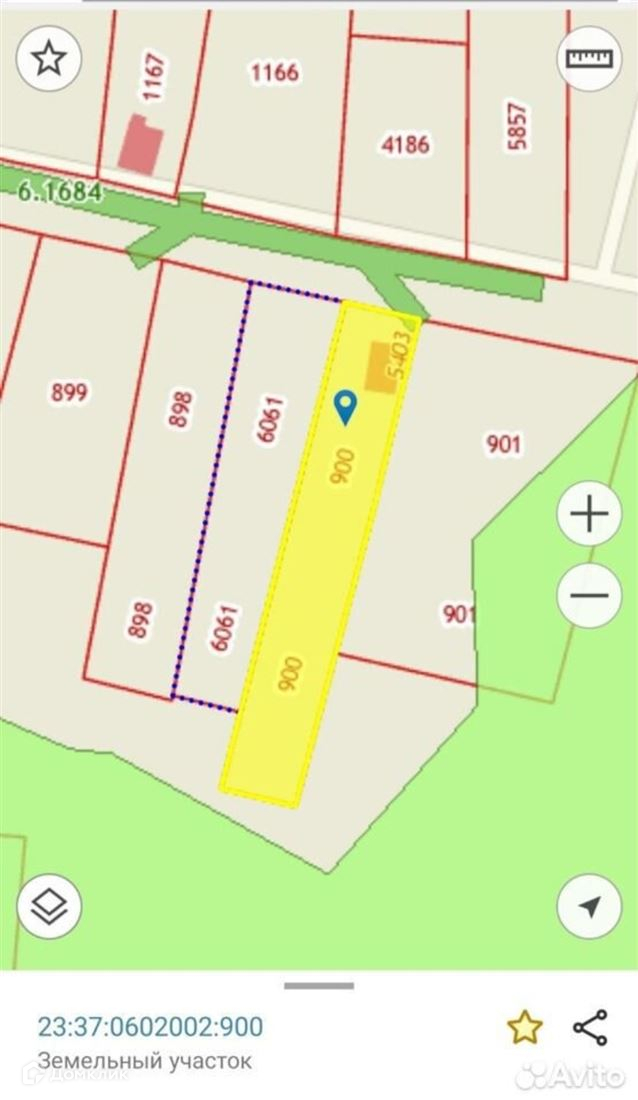Tap the blue location pin on parcel 900

345,408
